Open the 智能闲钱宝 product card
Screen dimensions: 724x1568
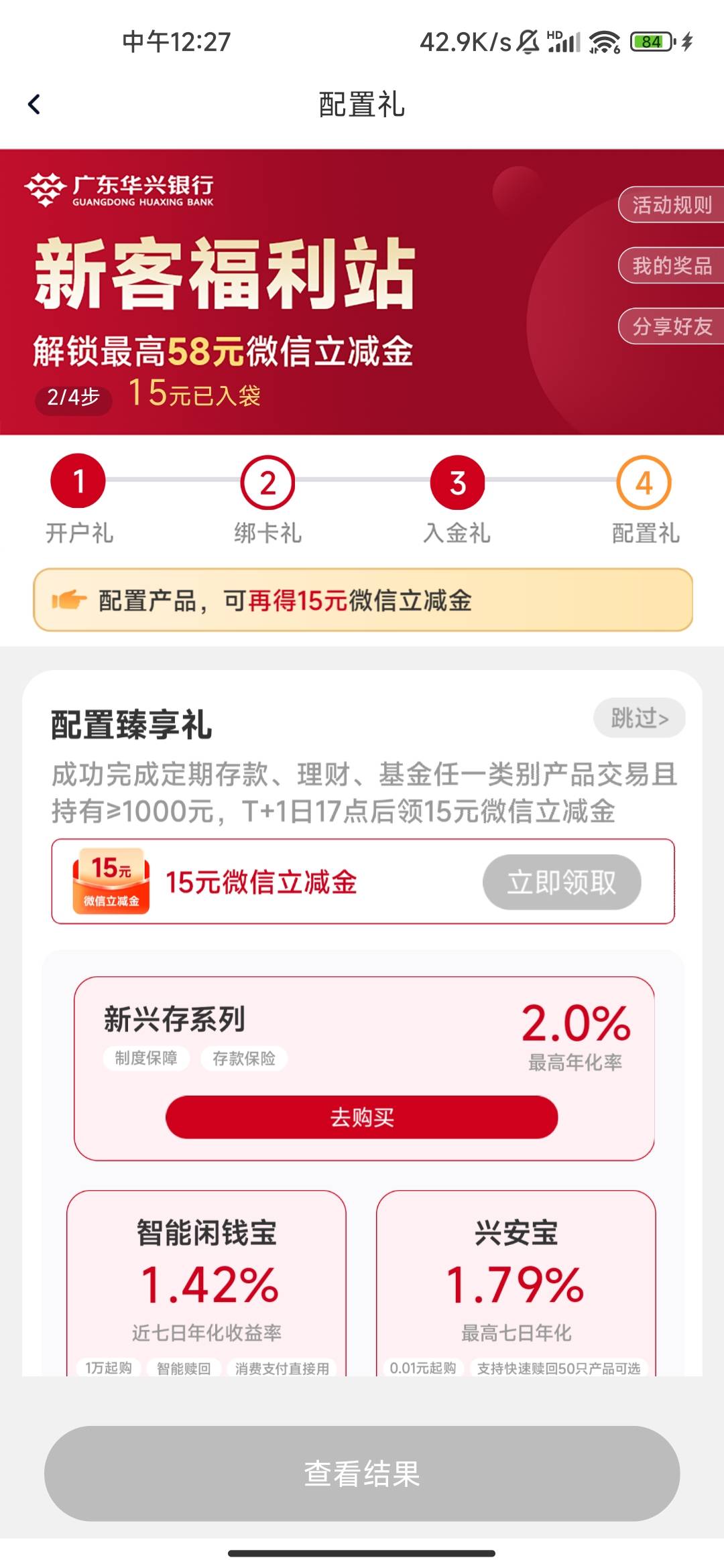click(206, 1283)
